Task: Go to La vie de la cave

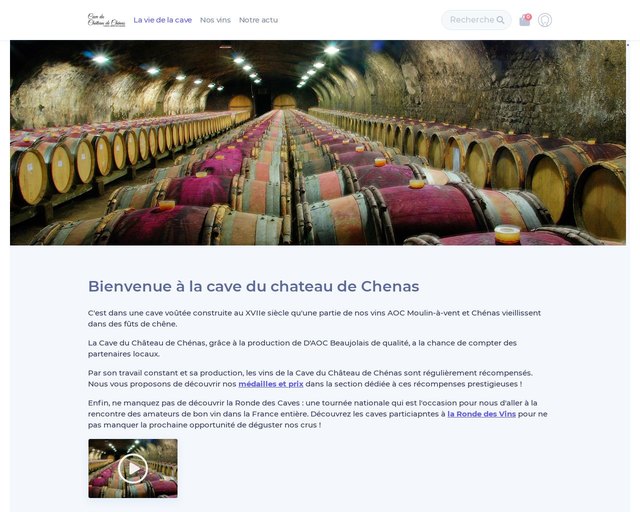Action: click(x=163, y=20)
